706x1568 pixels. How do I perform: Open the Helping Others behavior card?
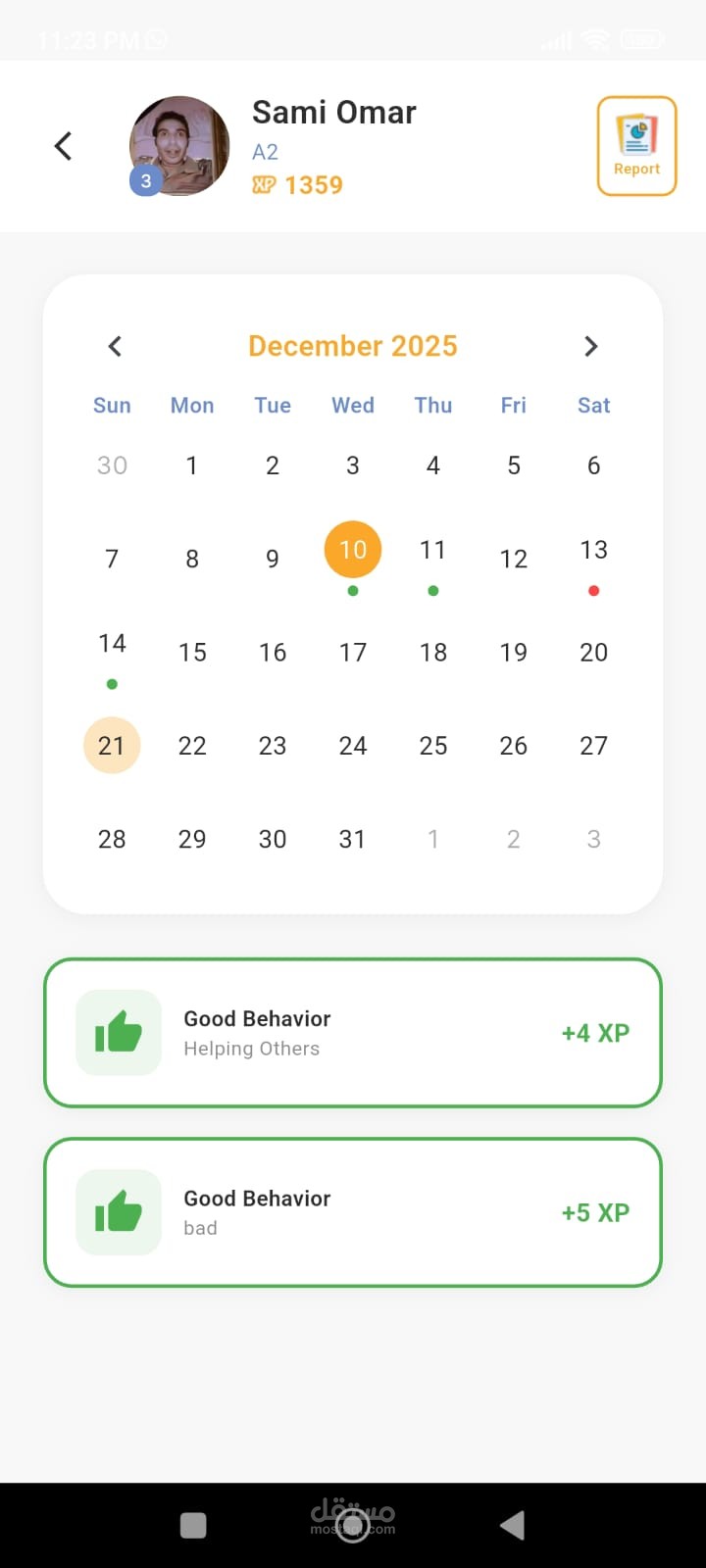[353, 1033]
